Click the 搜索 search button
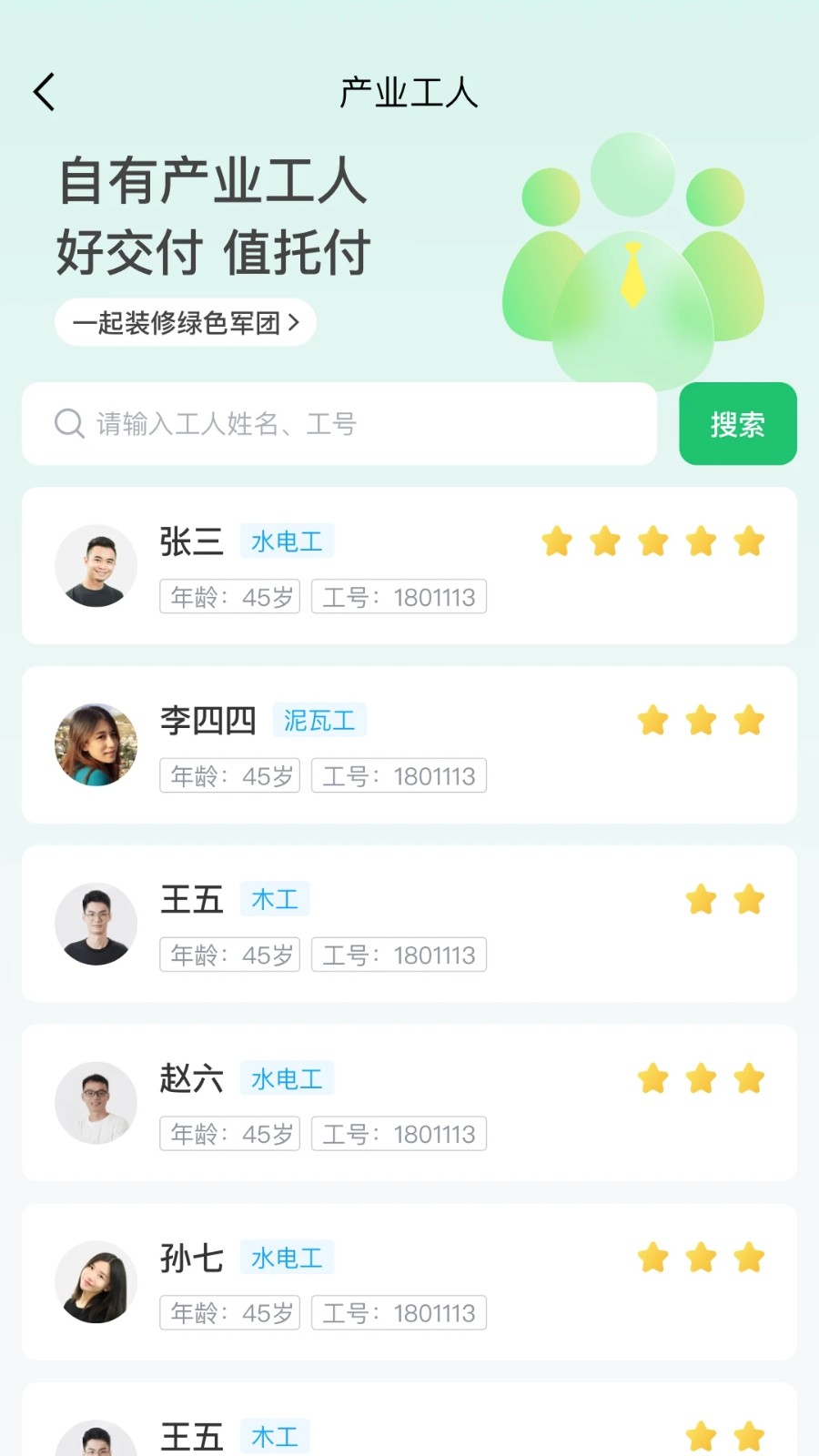Viewport: 819px width, 1456px height. click(x=737, y=423)
